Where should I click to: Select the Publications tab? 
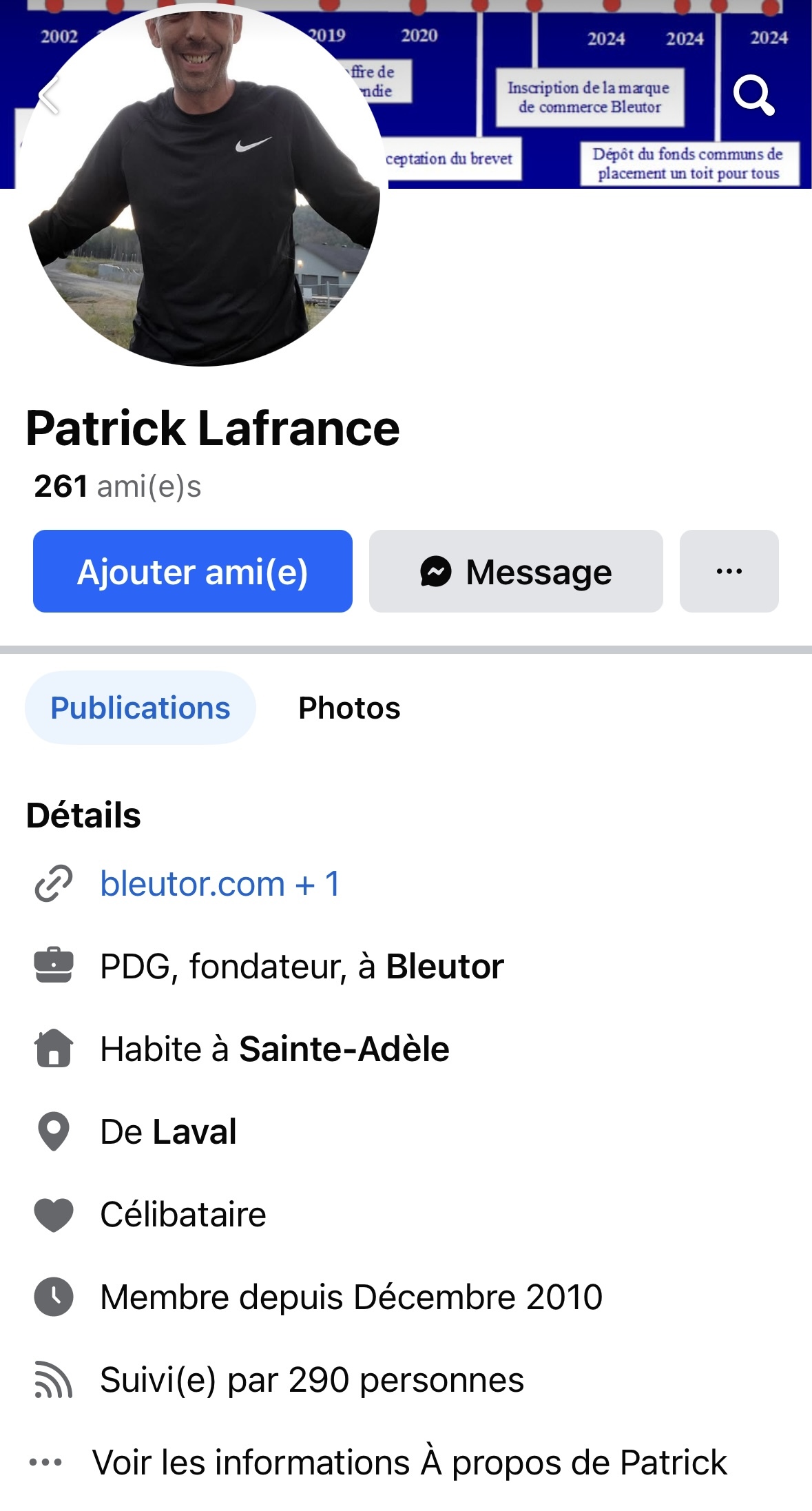coord(140,708)
